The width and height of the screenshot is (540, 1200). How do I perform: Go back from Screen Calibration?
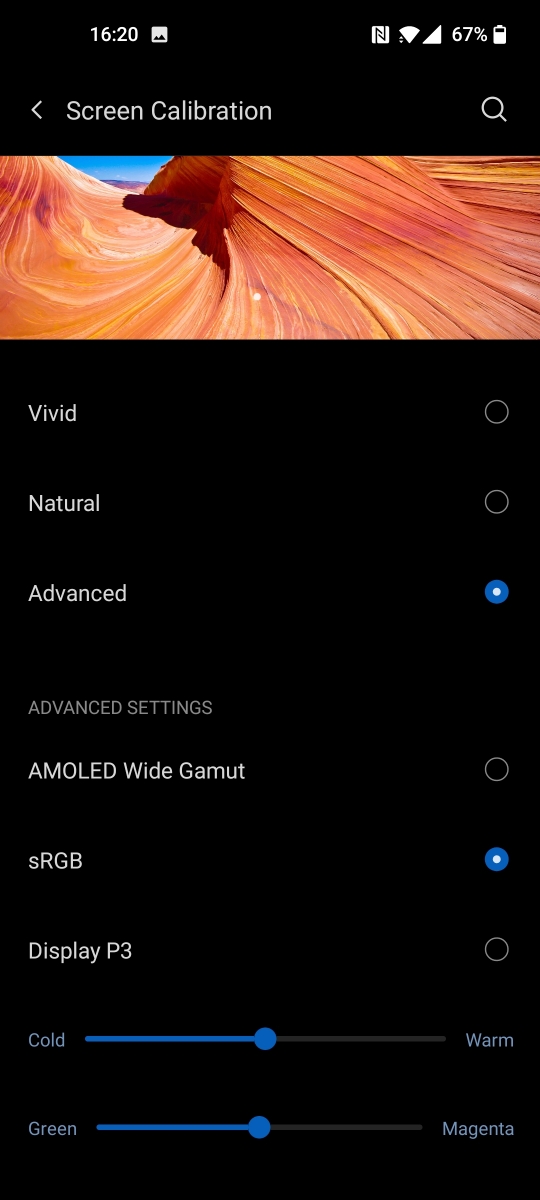(37, 110)
